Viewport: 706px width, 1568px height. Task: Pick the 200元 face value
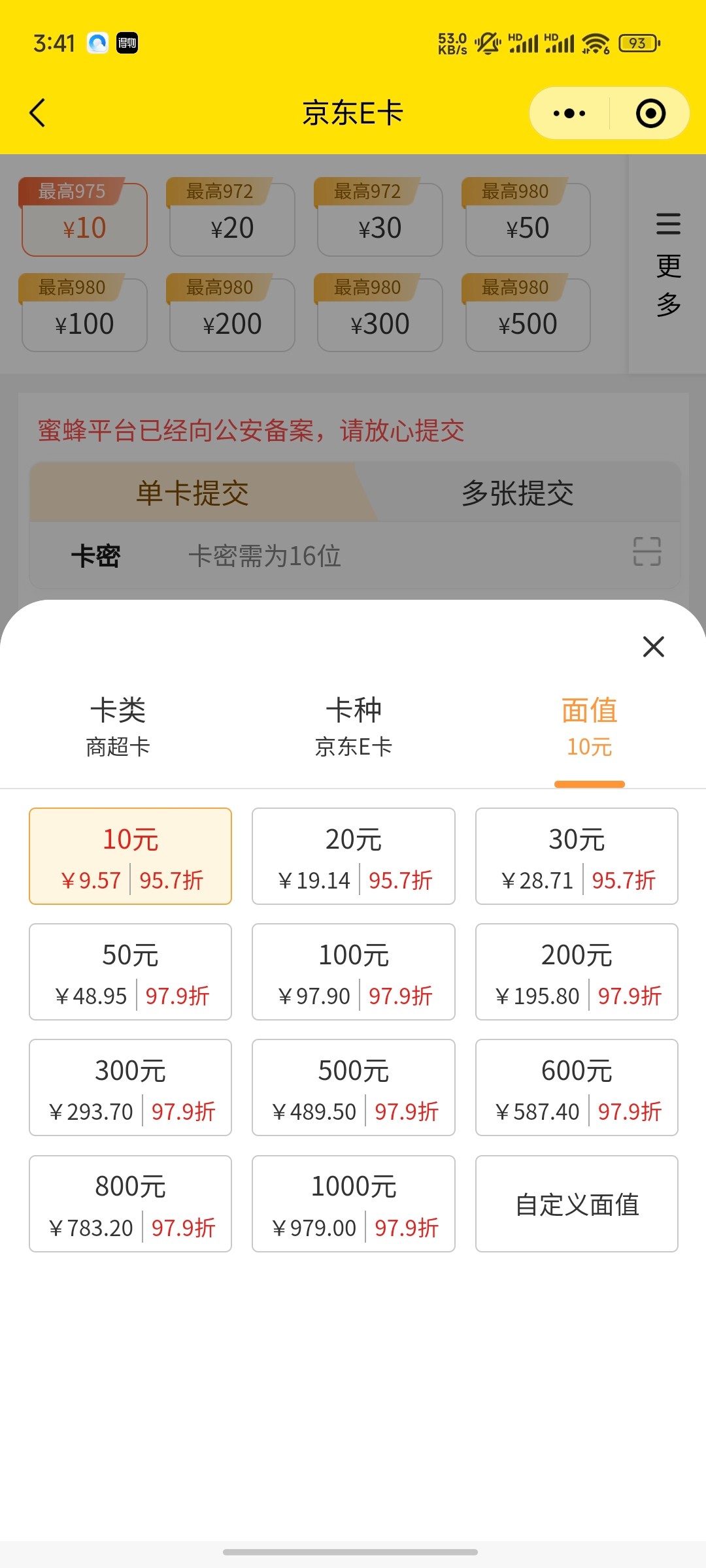click(x=577, y=972)
